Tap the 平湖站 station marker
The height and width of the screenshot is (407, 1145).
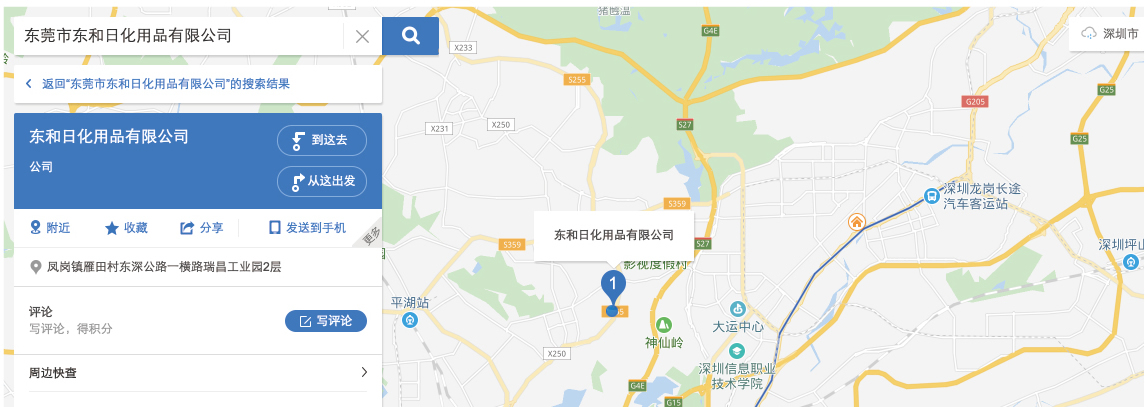click(410, 320)
